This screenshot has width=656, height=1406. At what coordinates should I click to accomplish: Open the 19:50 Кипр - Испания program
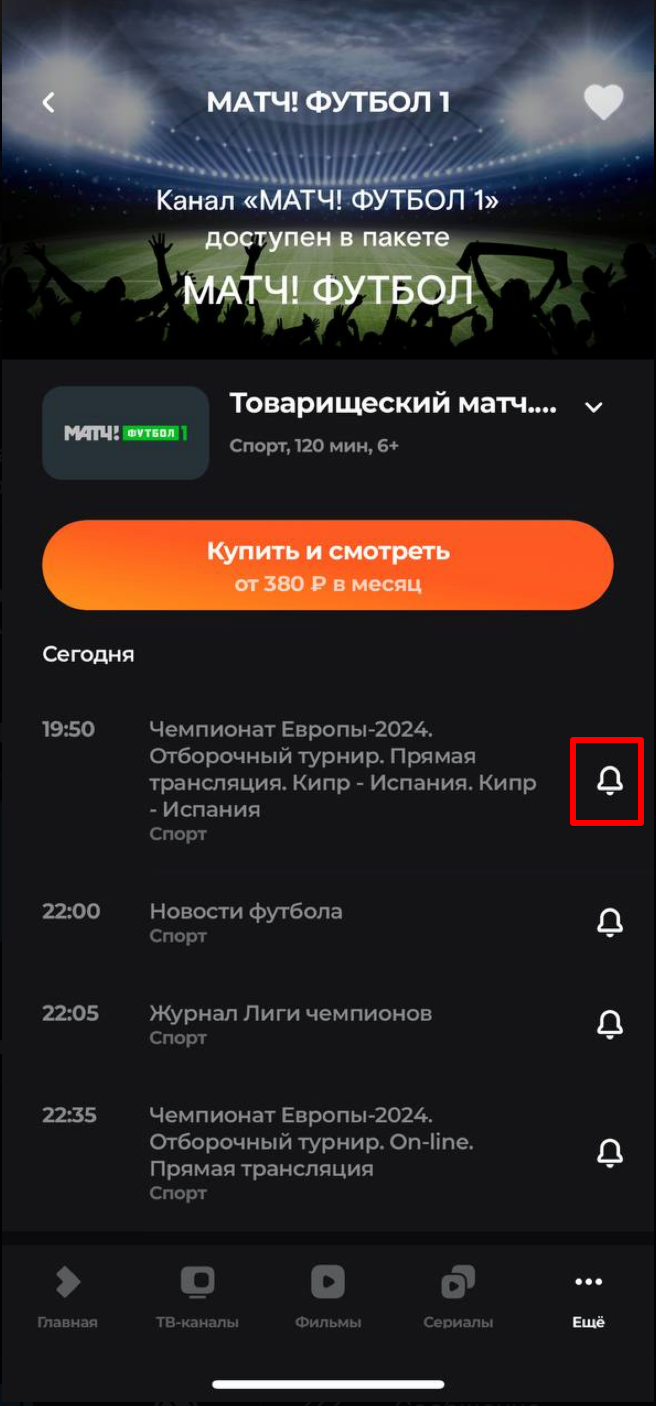pyautogui.click(x=342, y=768)
